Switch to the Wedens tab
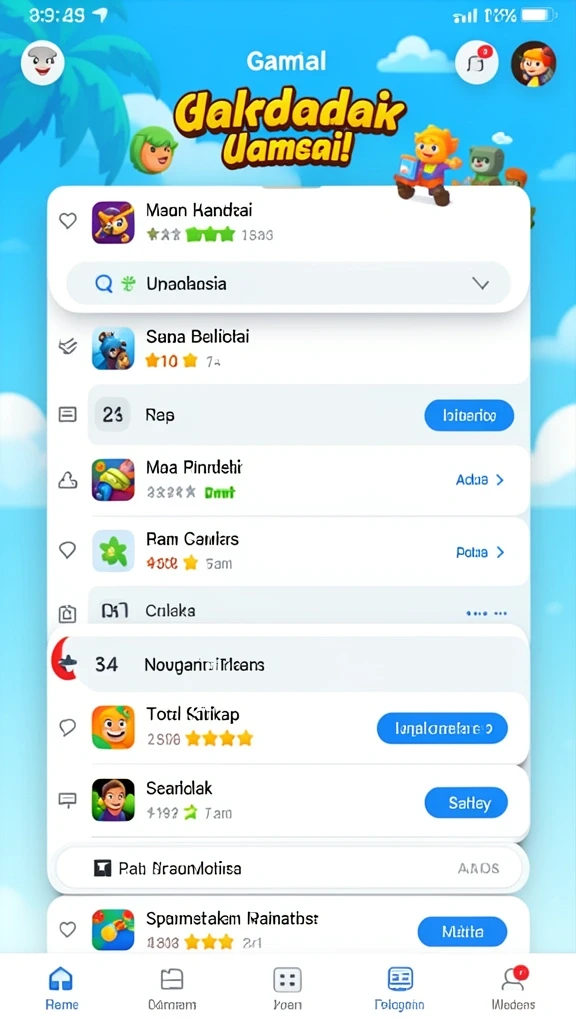Image resolution: width=576 pixels, height=1024 pixels. point(513,988)
